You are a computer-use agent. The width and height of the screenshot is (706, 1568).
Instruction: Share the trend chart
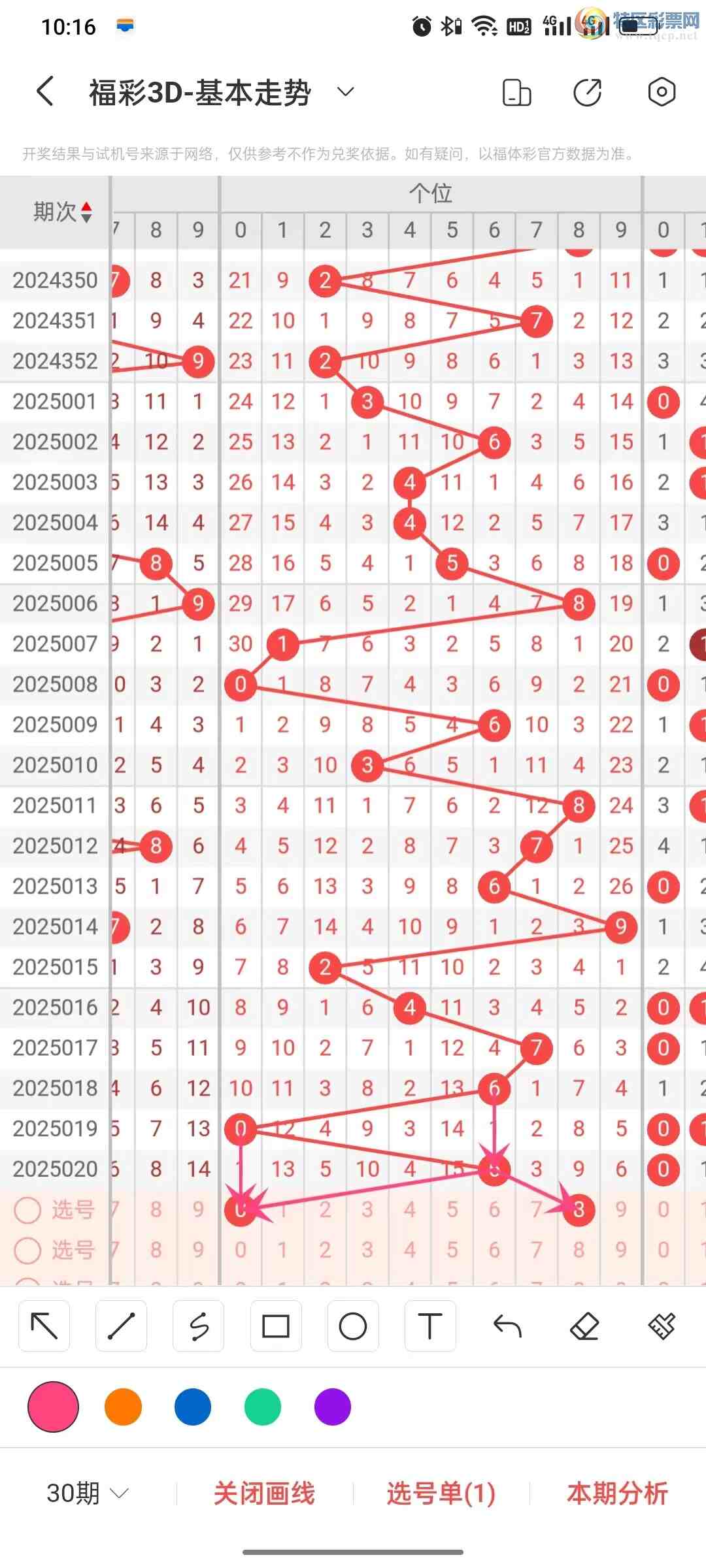[587, 92]
